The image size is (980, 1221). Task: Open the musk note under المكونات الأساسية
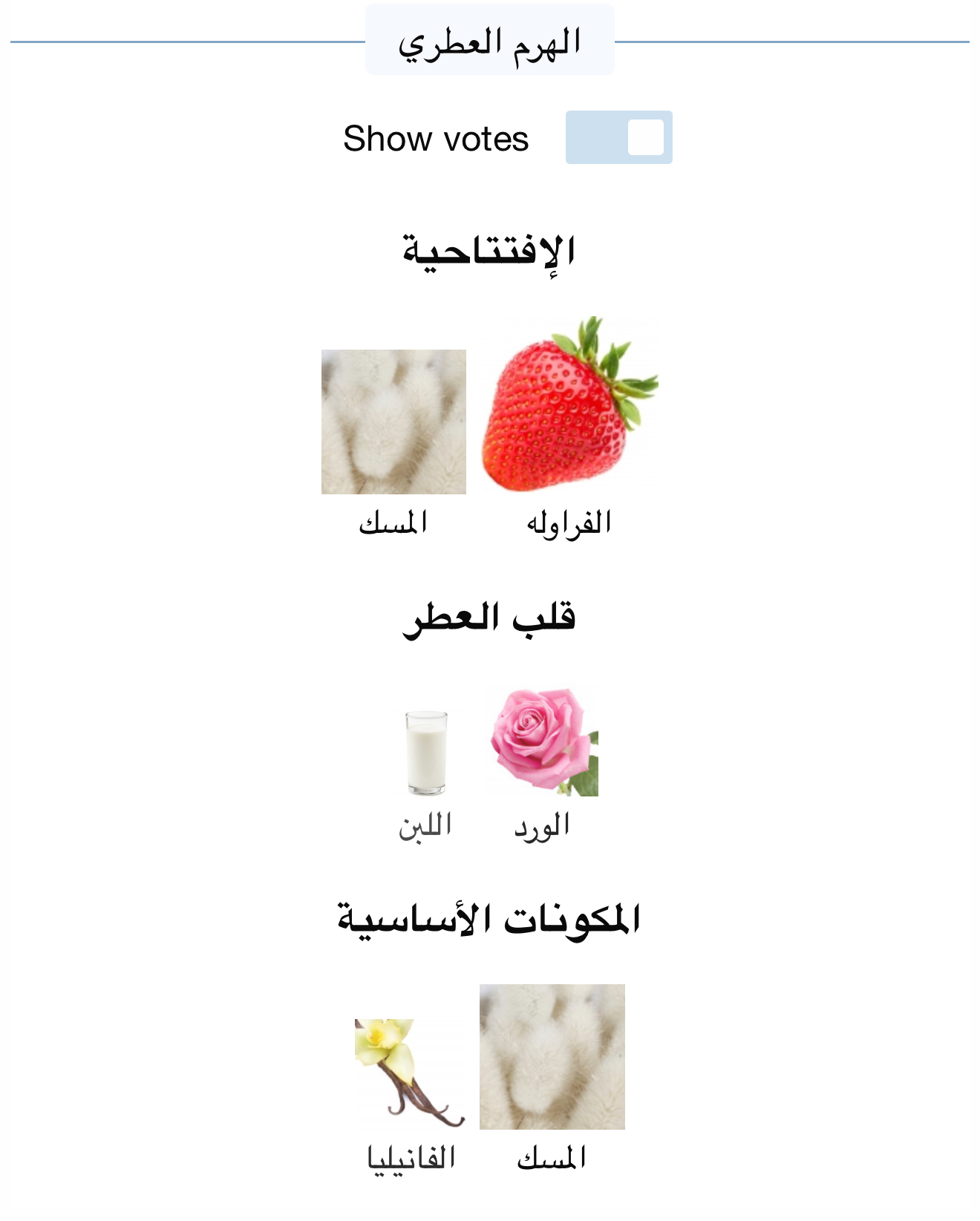pyautogui.click(x=552, y=1056)
